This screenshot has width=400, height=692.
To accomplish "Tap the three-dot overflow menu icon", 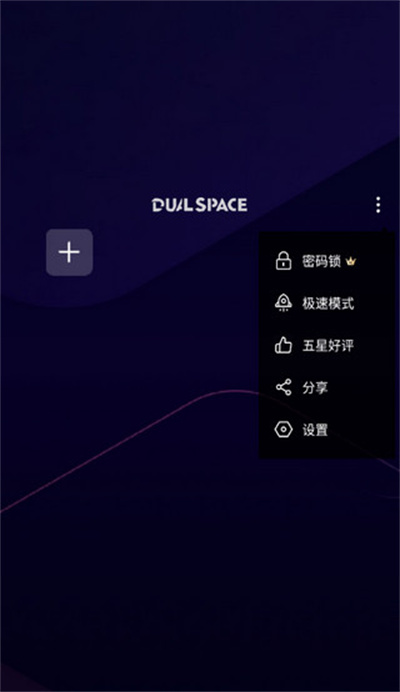I will [x=378, y=205].
